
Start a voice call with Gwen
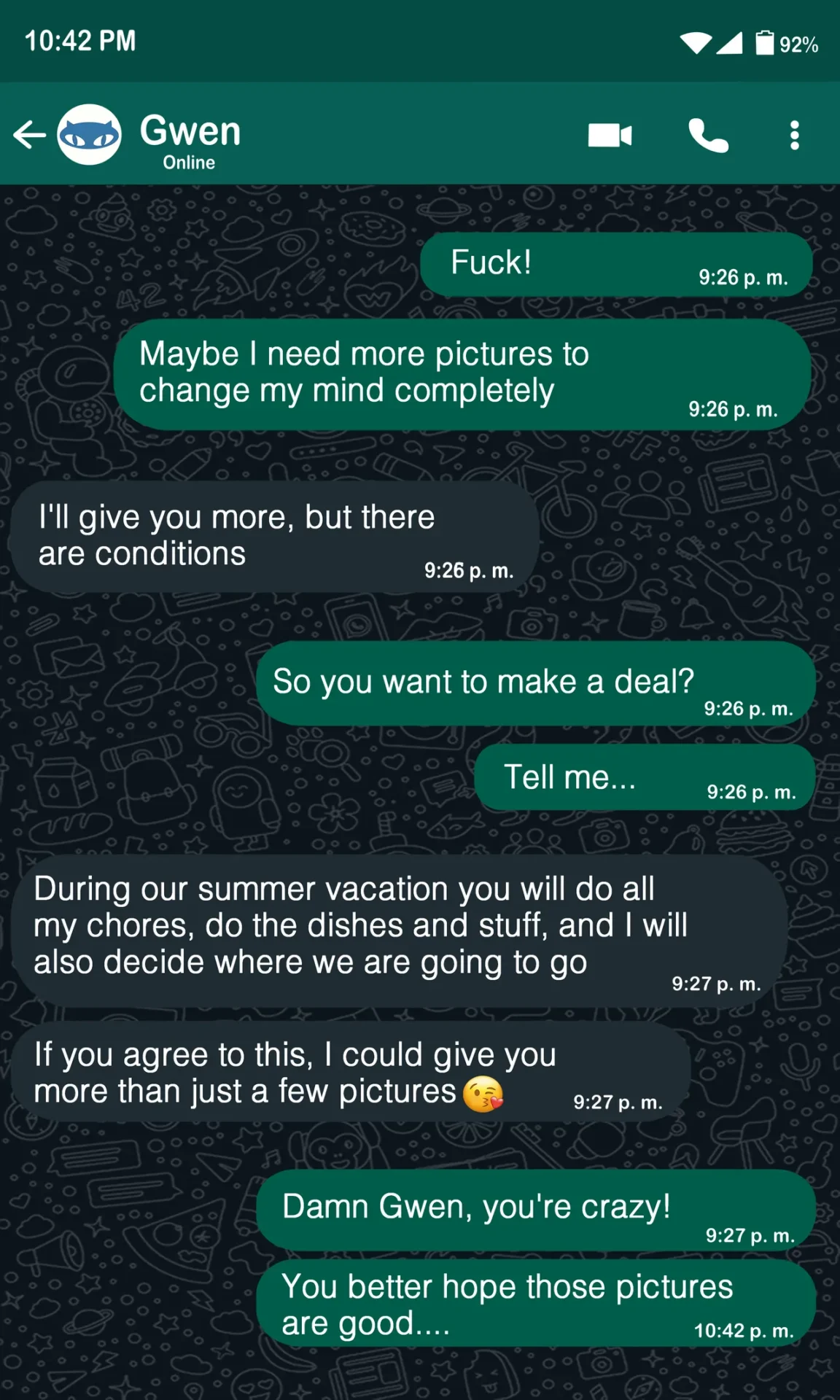708,135
